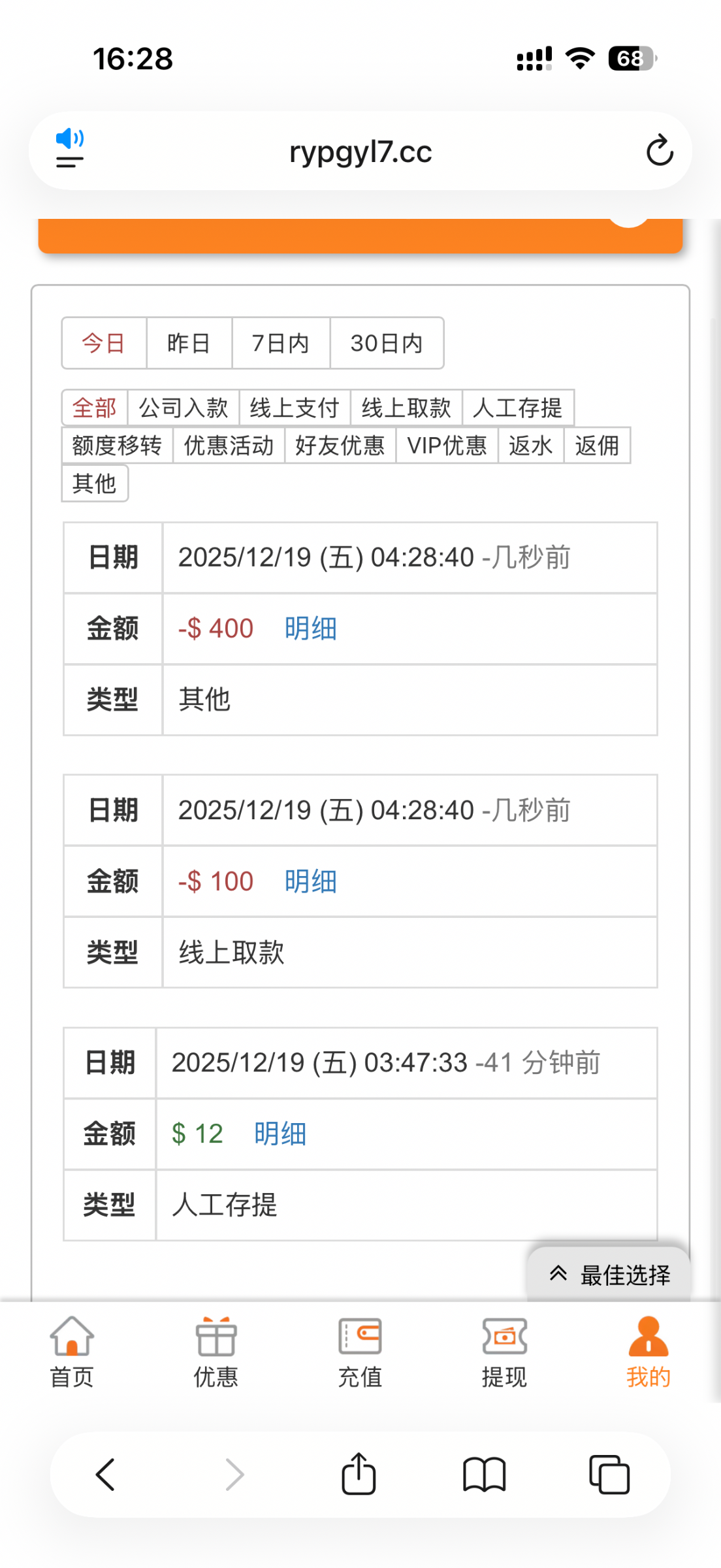The height and width of the screenshot is (1568, 721).
Task: Select the 昨日 date filter
Action: pyautogui.click(x=189, y=343)
